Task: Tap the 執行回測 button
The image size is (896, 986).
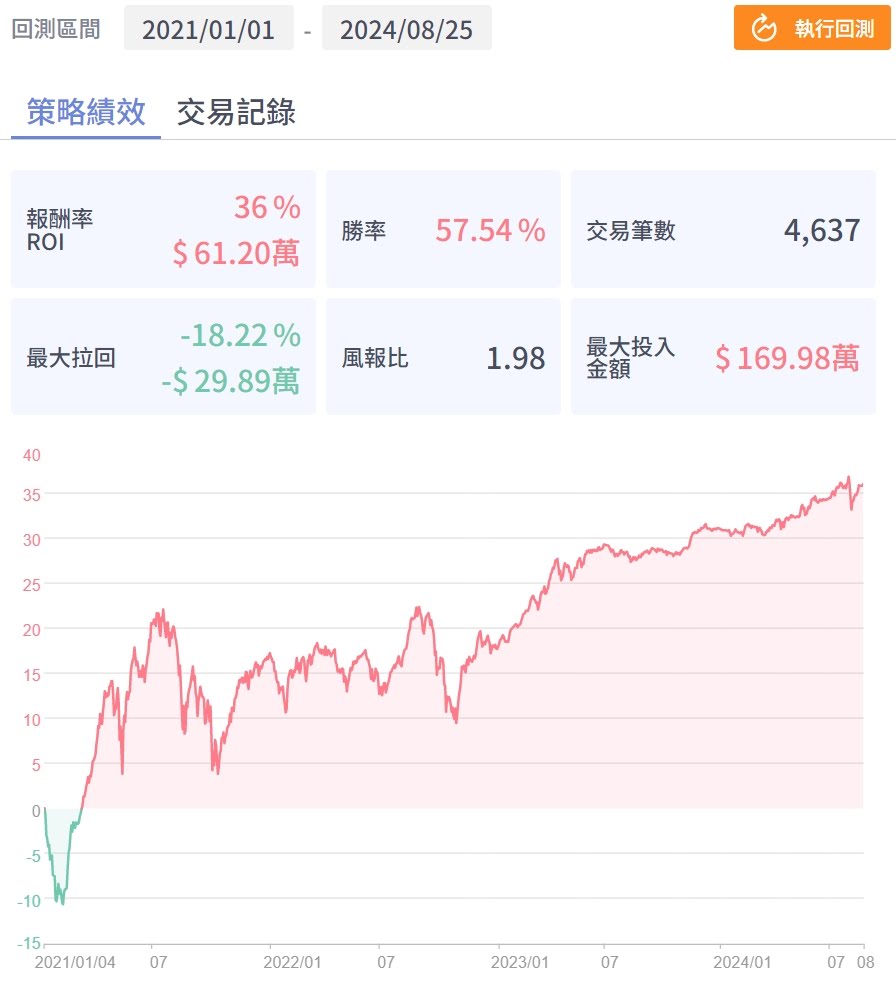Action: pyautogui.click(x=811, y=28)
